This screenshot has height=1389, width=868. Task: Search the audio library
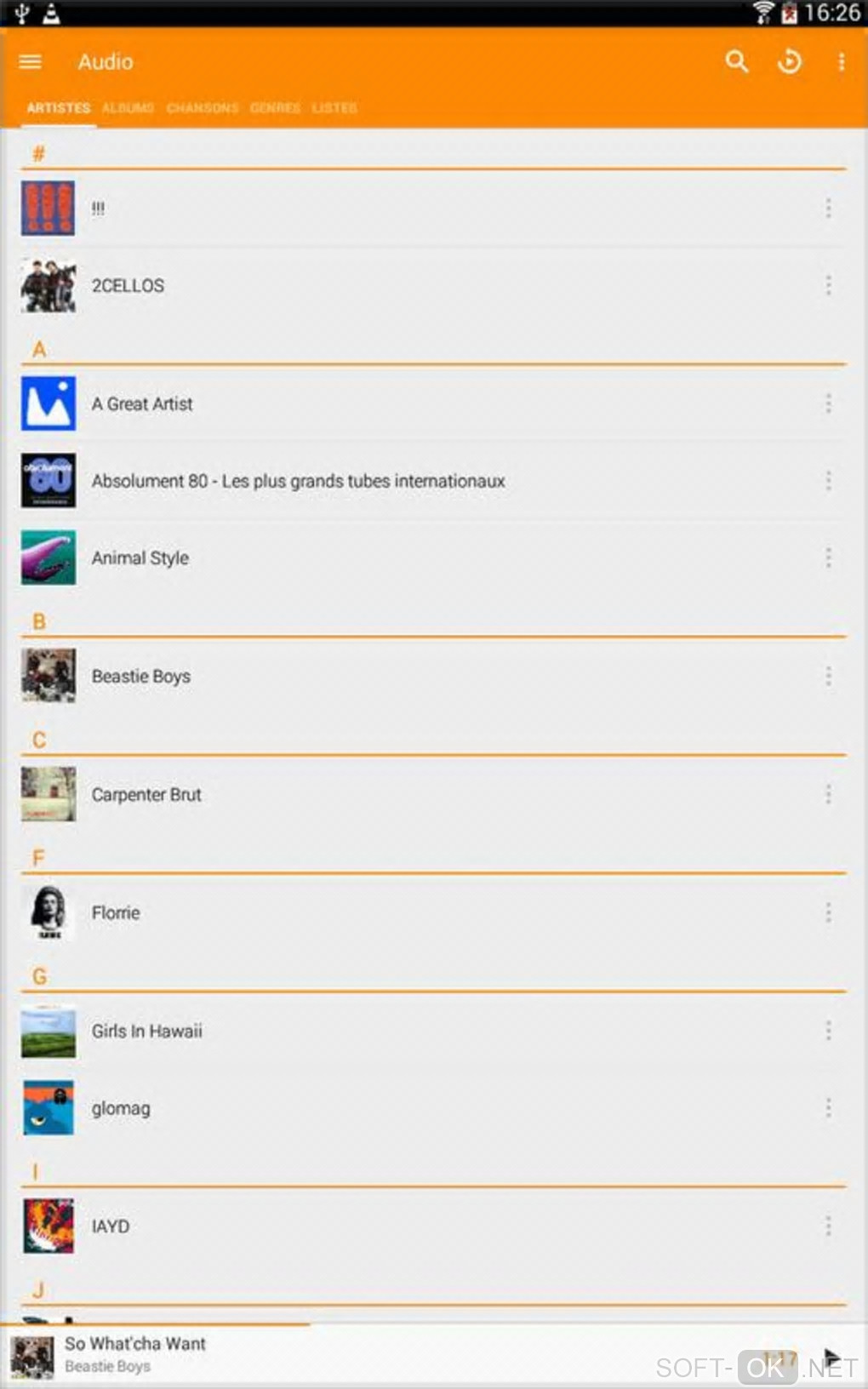tap(737, 61)
